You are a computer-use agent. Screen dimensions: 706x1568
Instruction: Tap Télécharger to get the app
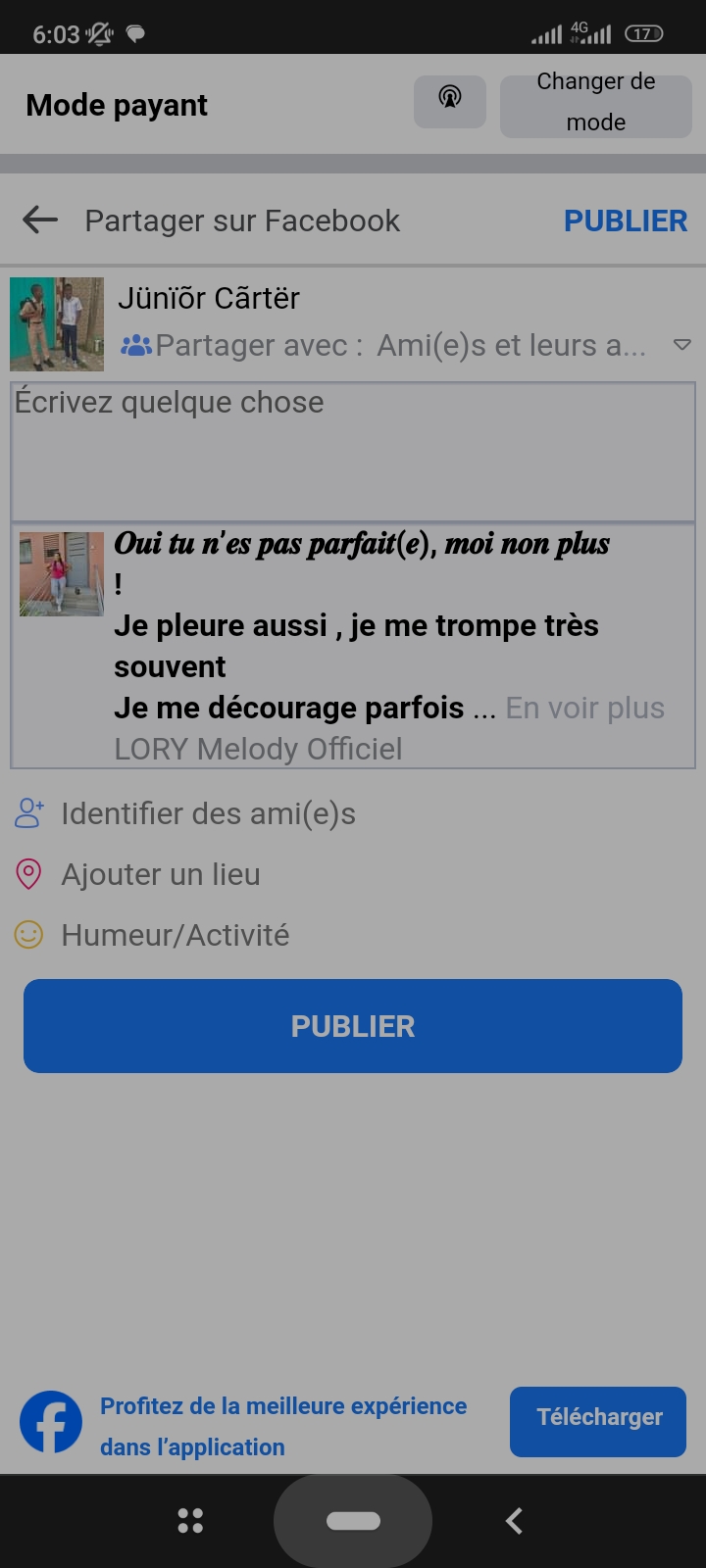[x=599, y=1418]
